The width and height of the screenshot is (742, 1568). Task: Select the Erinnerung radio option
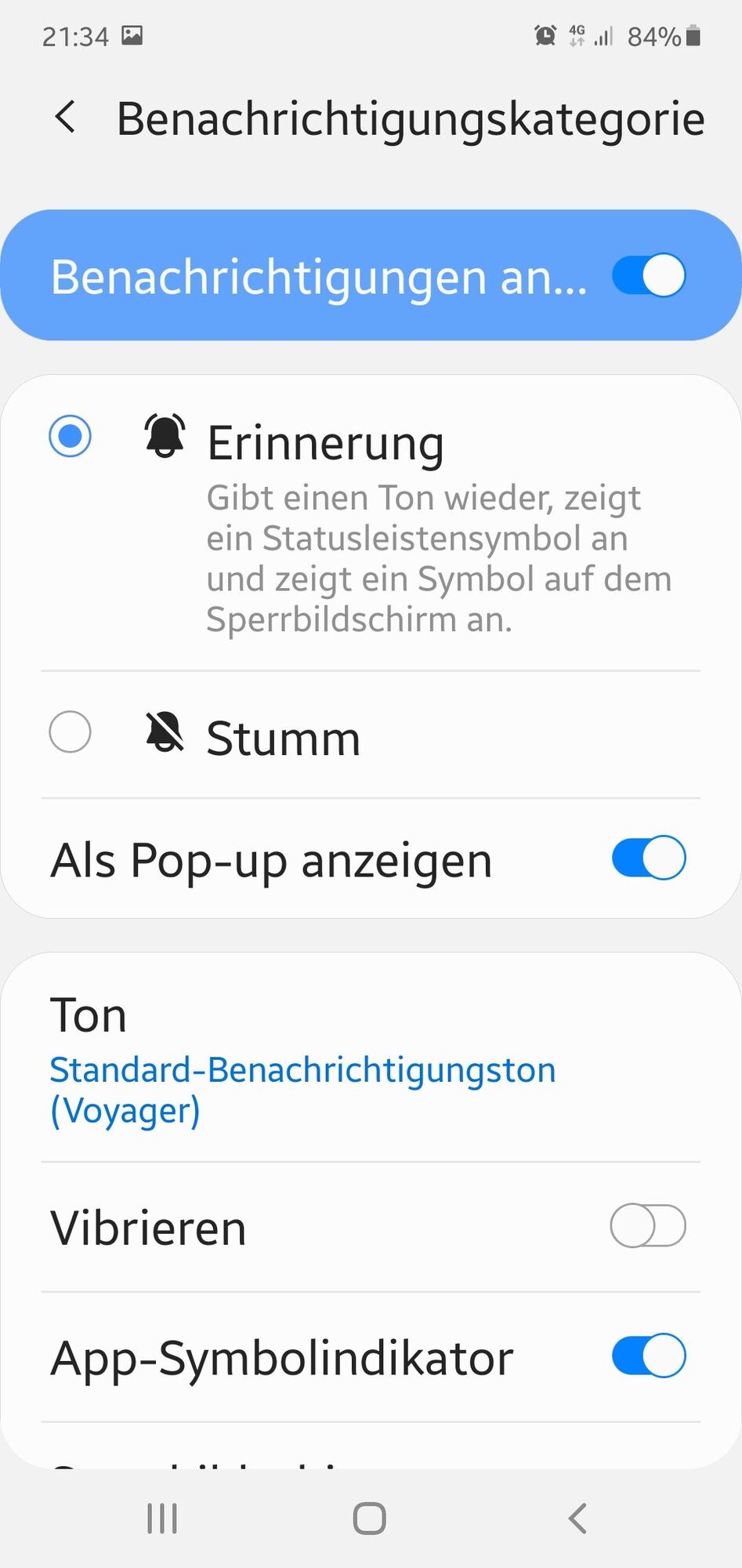point(71,436)
